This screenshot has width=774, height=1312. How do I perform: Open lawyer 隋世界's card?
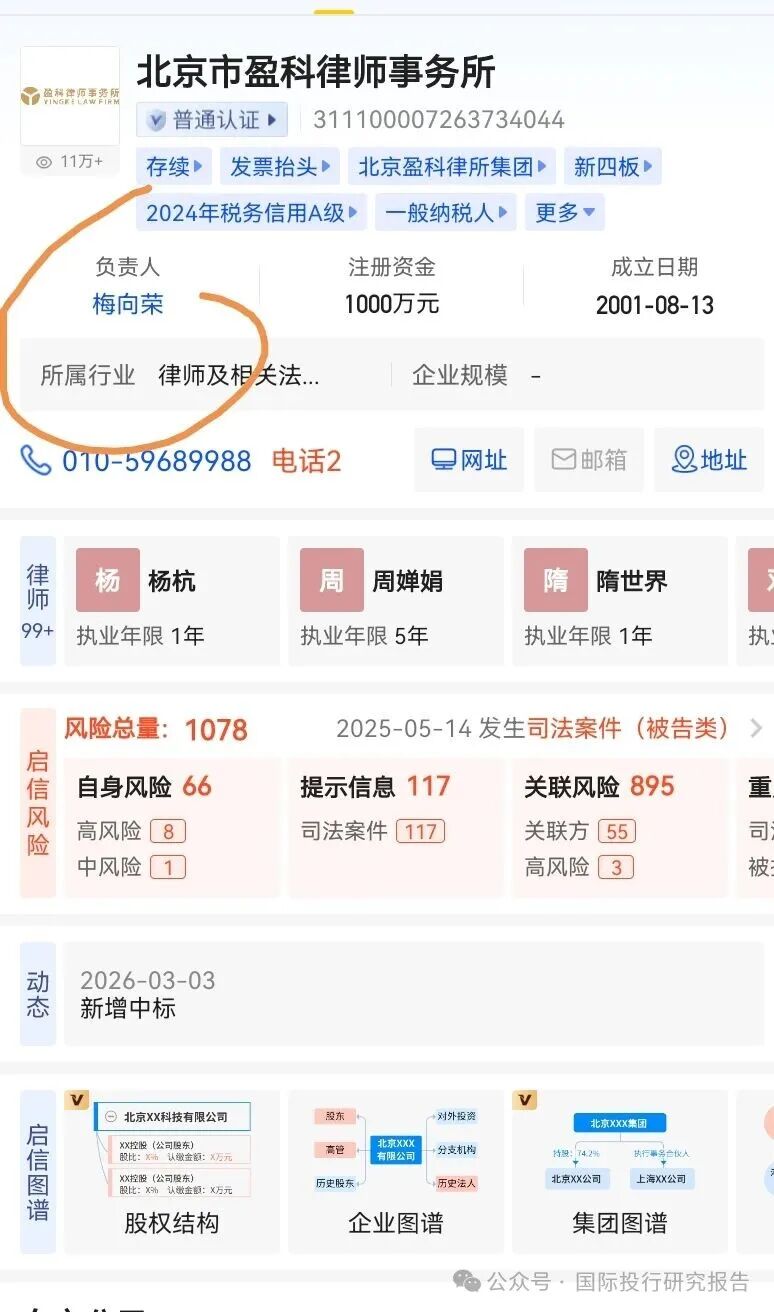pos(620,601)
